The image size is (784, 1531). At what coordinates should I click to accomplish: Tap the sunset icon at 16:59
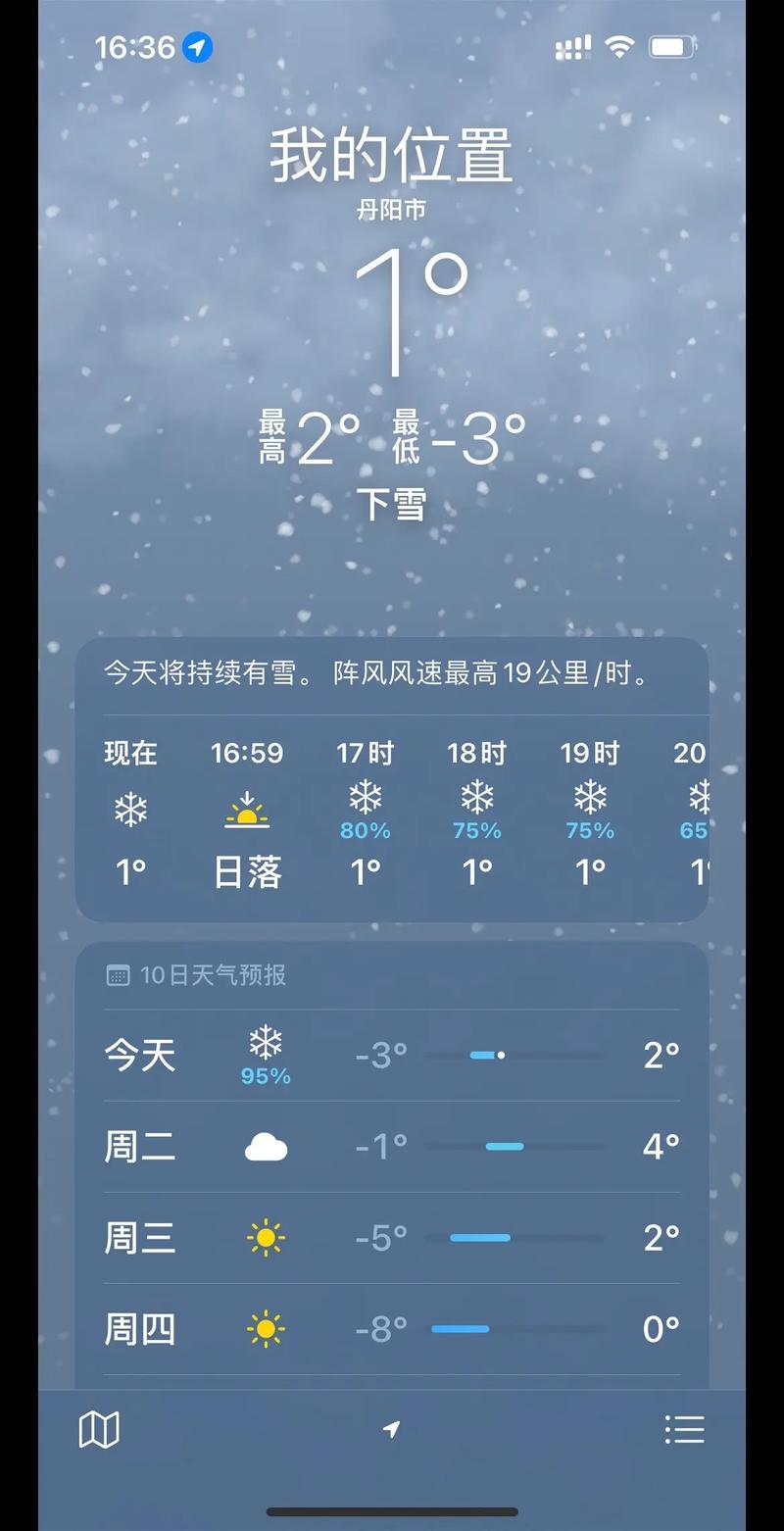(x=248, y=809)
